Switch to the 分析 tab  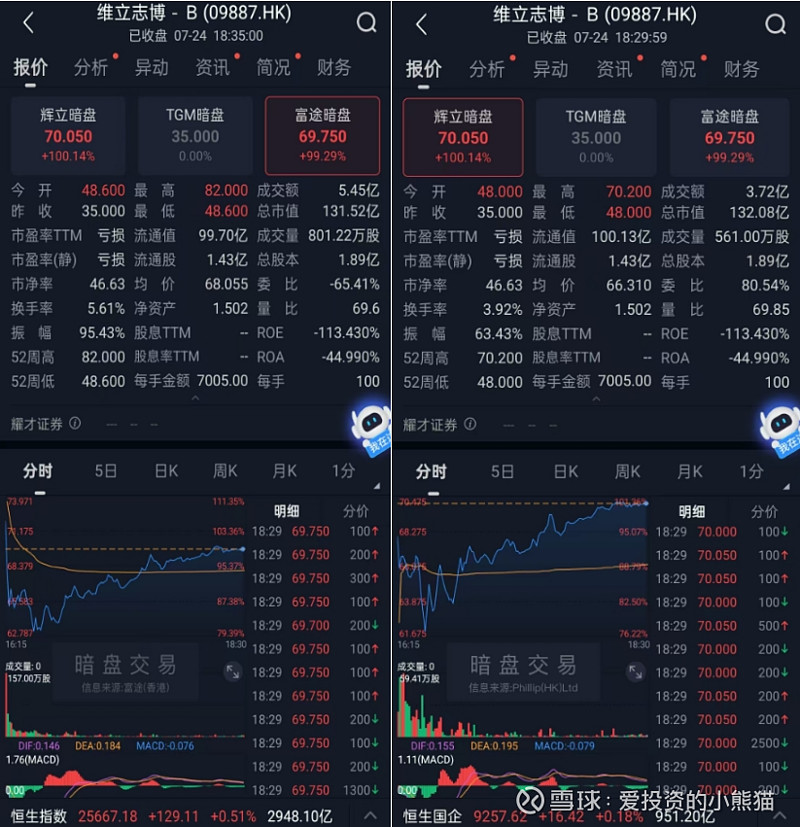pos(90,69)
